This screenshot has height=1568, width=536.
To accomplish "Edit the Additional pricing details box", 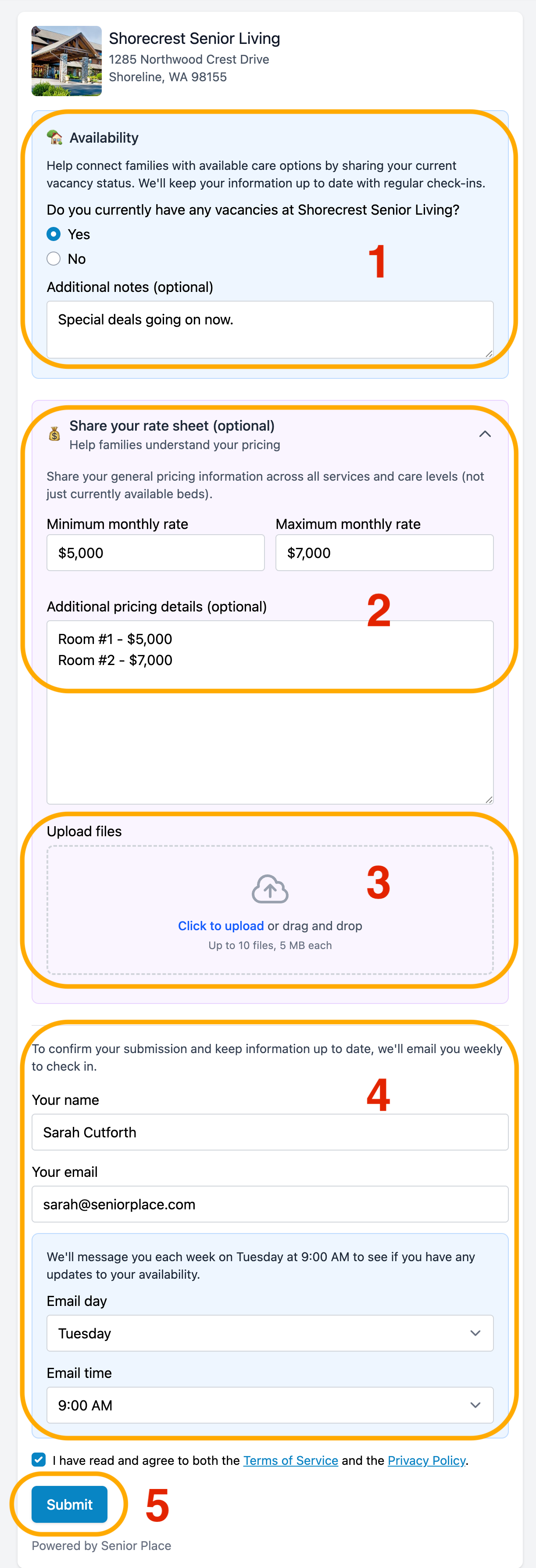I will coord(269,711).
